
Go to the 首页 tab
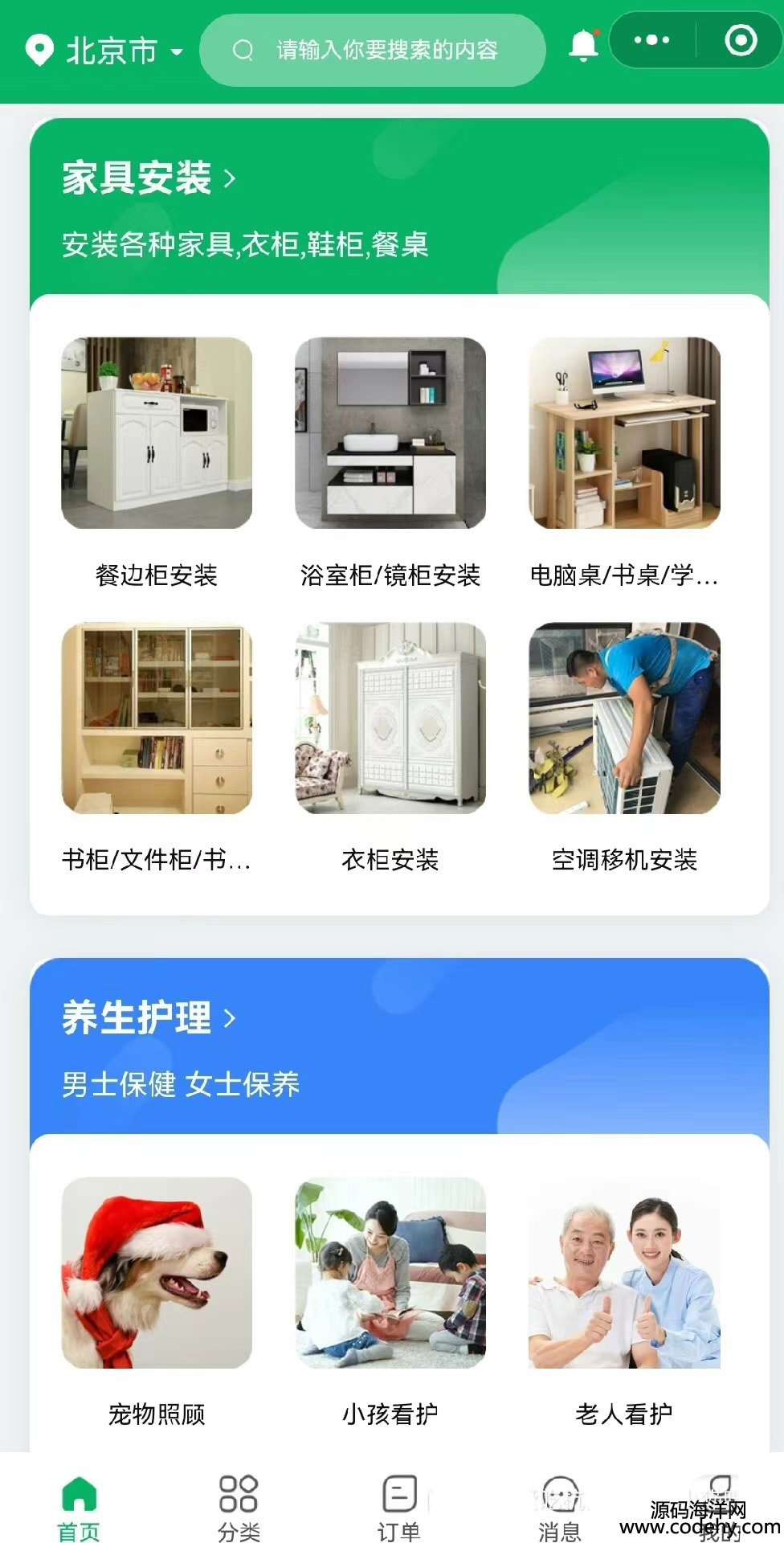[79, 1508]
